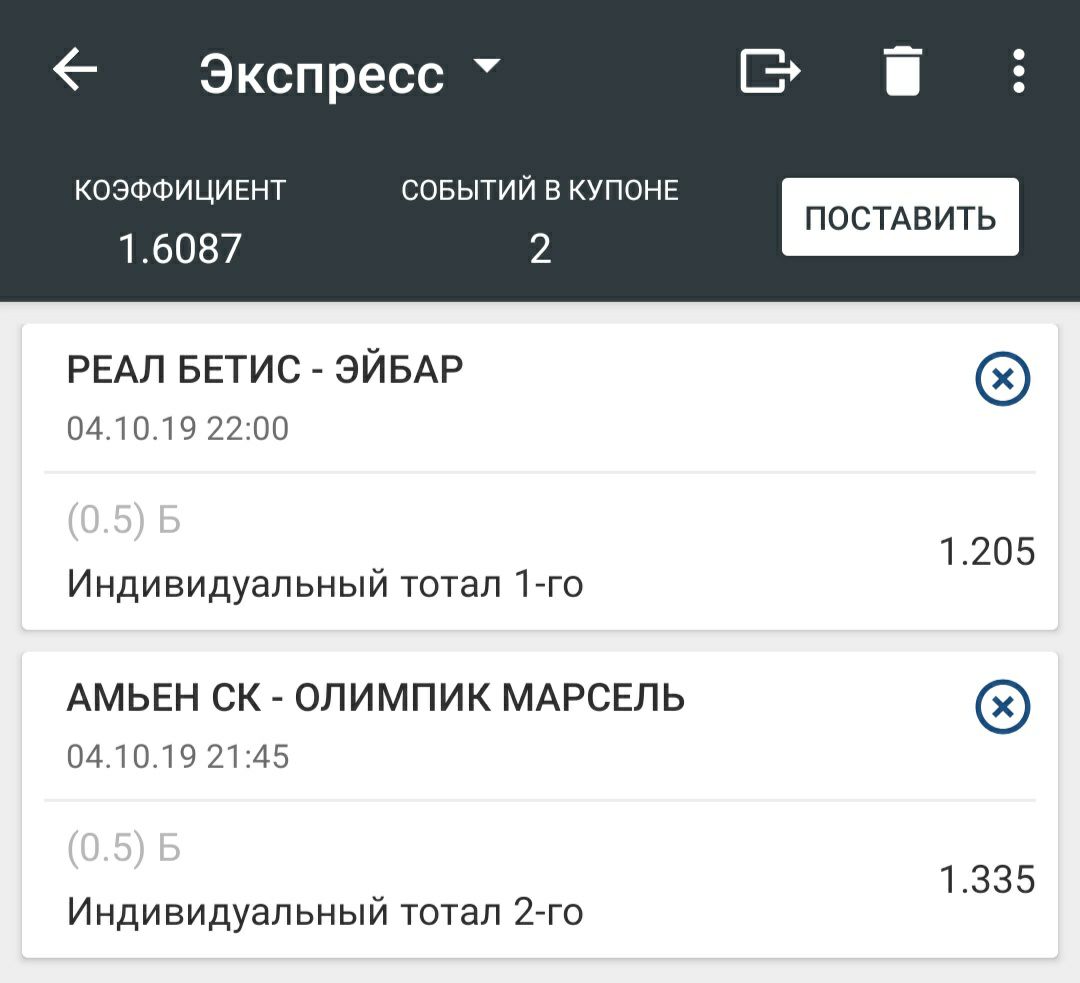This screenshot has width=1080, height=983.
Task: Open the three-dot overflow menu
Action: click(x=1018, y=72)
